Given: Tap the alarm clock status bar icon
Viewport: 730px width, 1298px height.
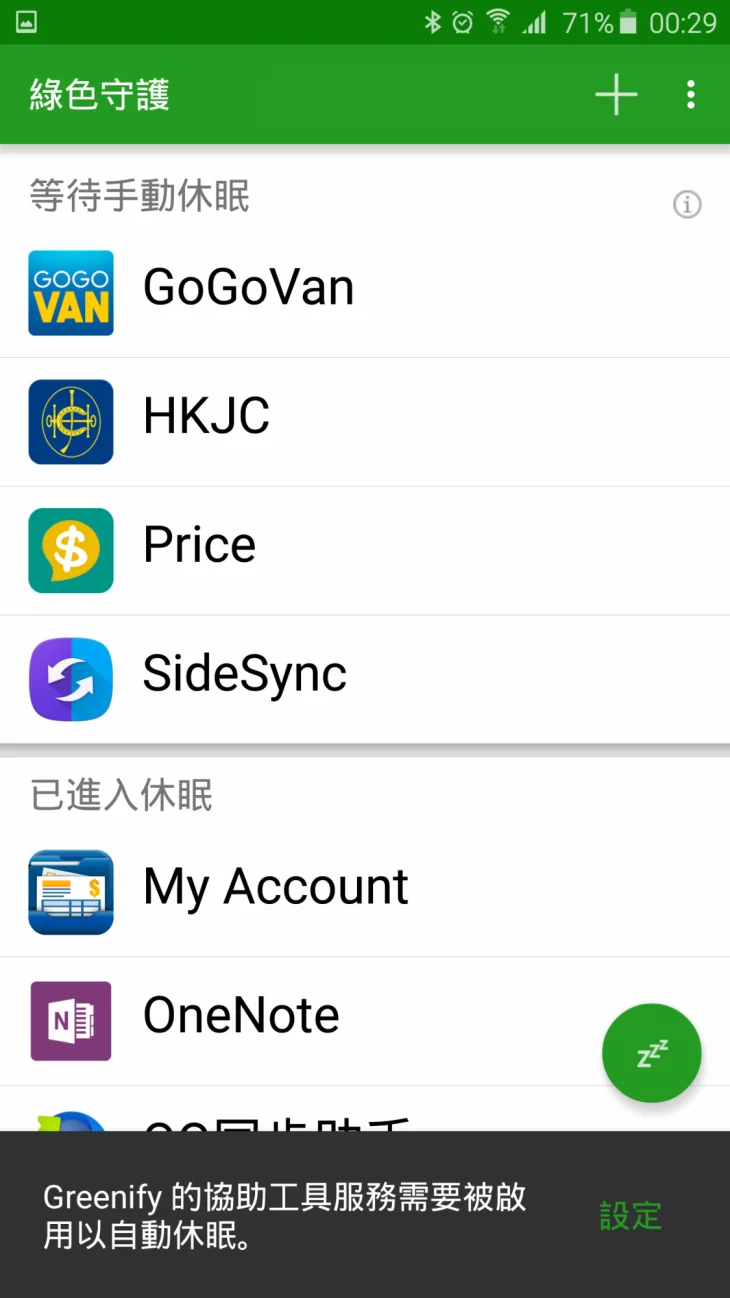Looking at the screenshot, I should pyautogui.click(x=461, y=20).
